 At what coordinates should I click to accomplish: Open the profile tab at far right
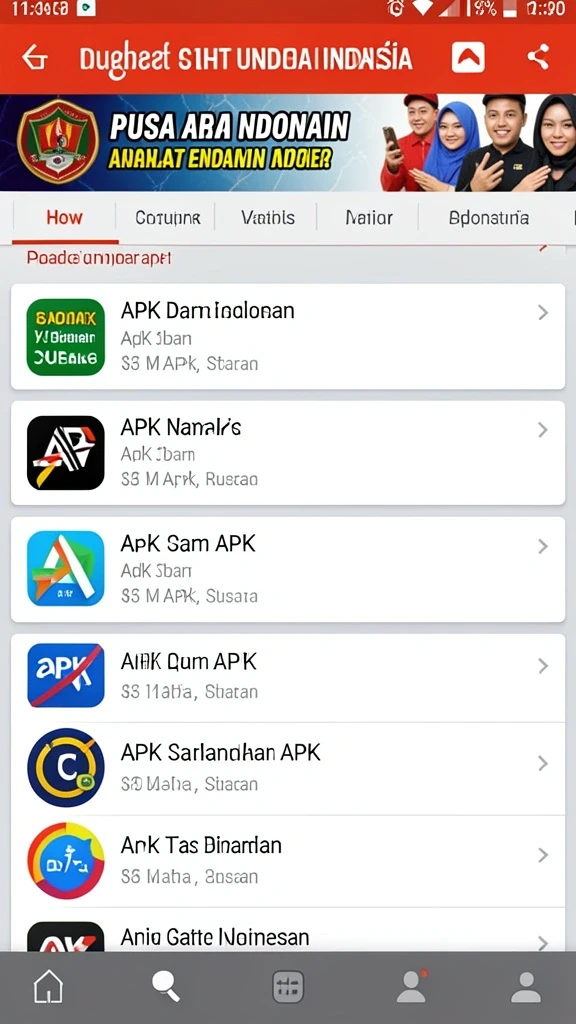pos(526,987)
